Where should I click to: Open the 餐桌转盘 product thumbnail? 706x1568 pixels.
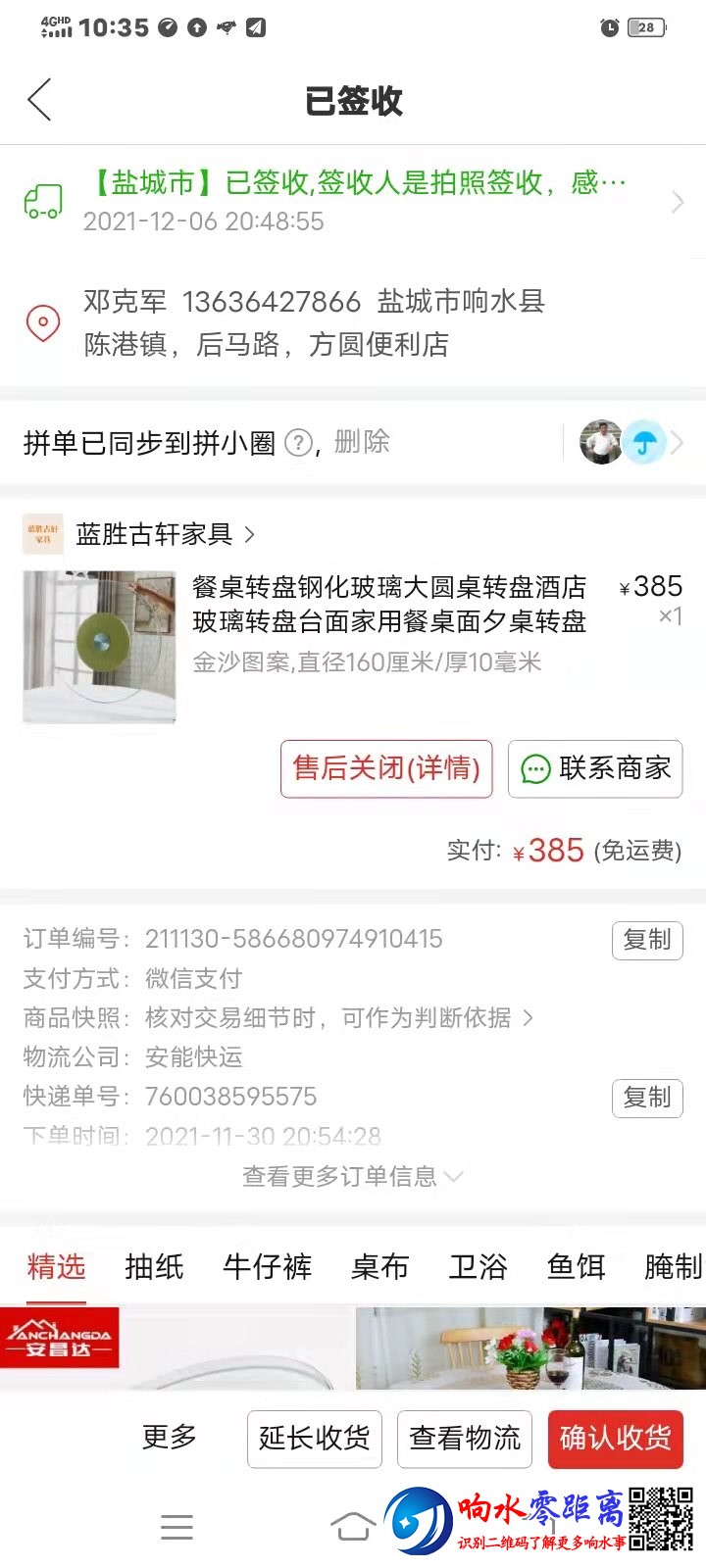coord(99,647)
